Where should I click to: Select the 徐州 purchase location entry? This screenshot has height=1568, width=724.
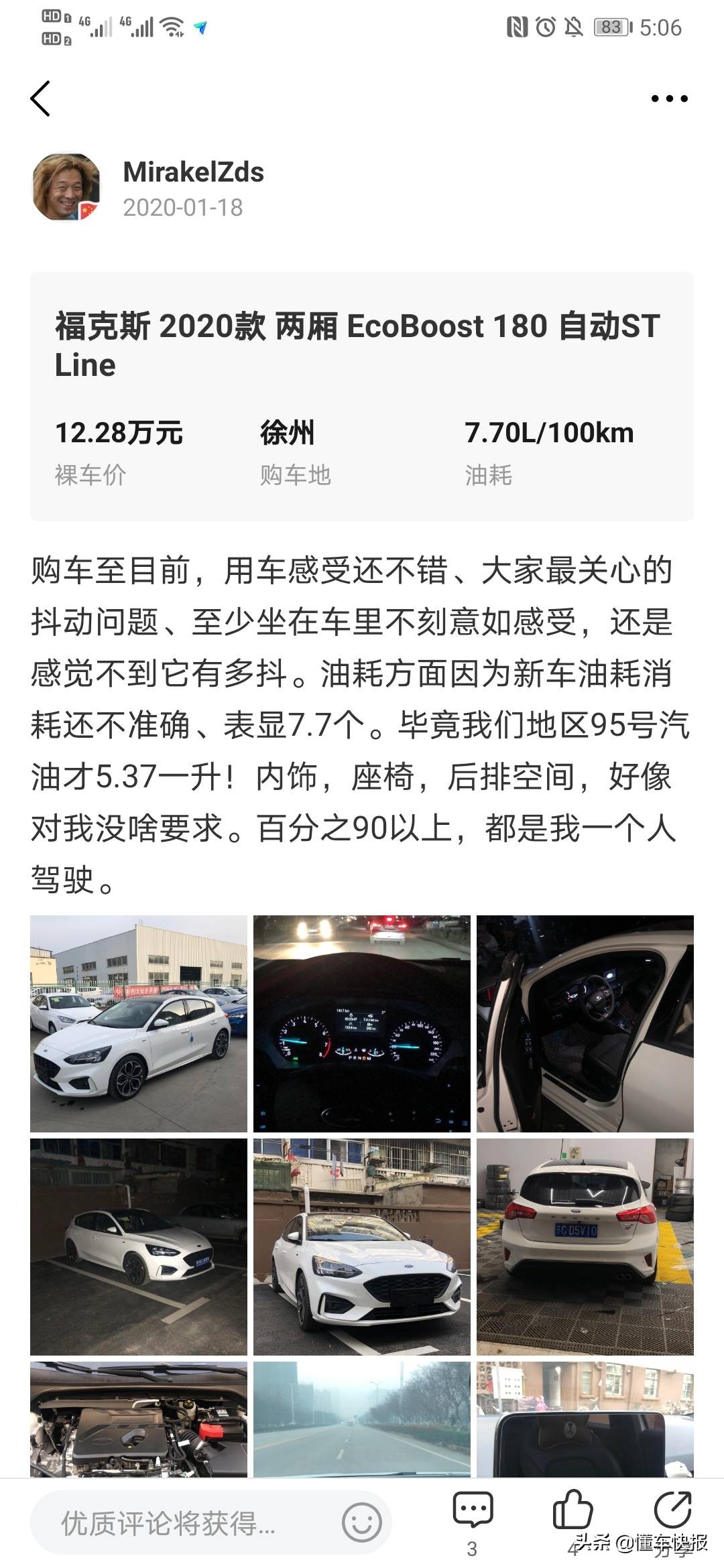(287, 434)
